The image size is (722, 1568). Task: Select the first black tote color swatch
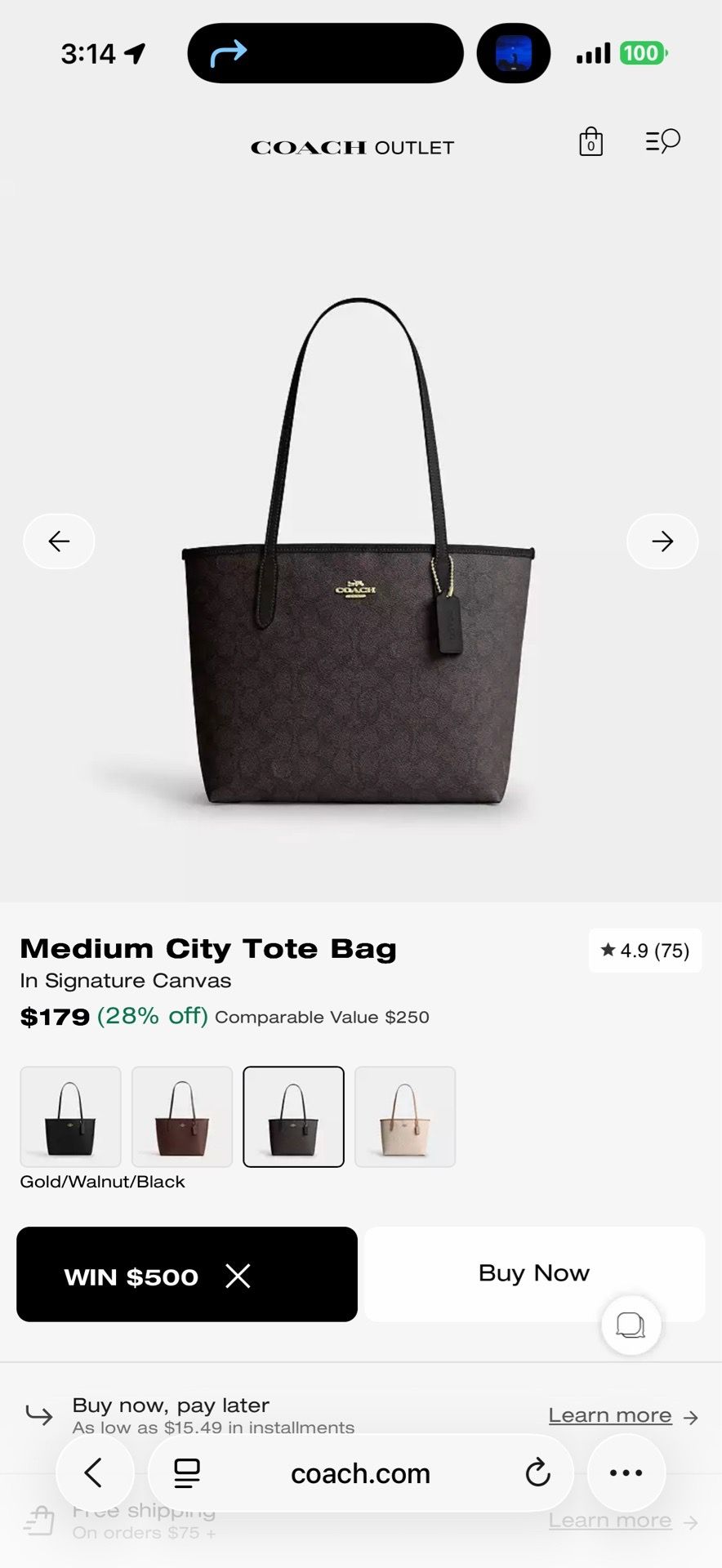pyautogui.click(x=71, y=1116)
